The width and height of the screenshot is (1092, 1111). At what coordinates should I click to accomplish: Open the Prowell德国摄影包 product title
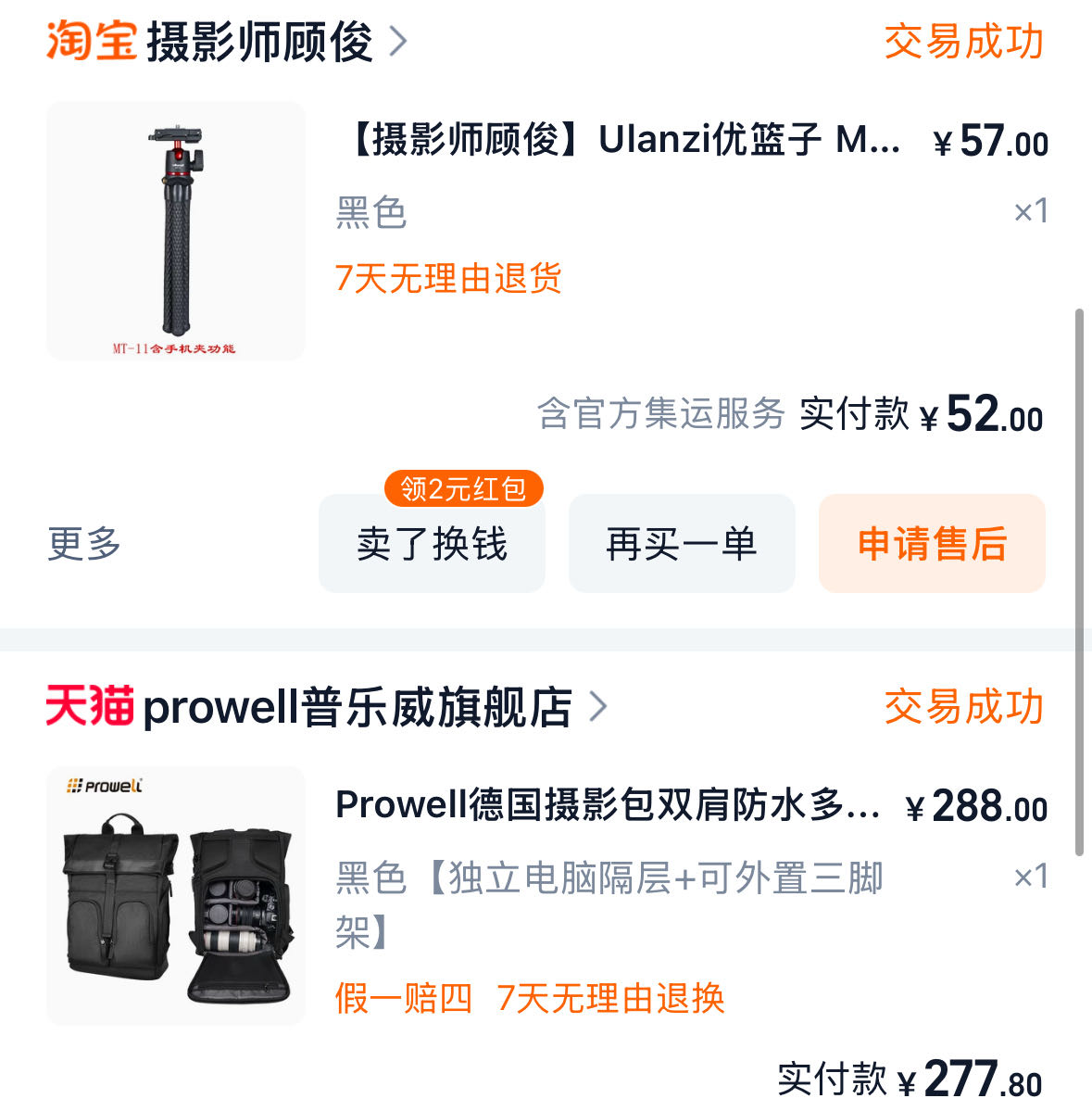pos(607,808)
